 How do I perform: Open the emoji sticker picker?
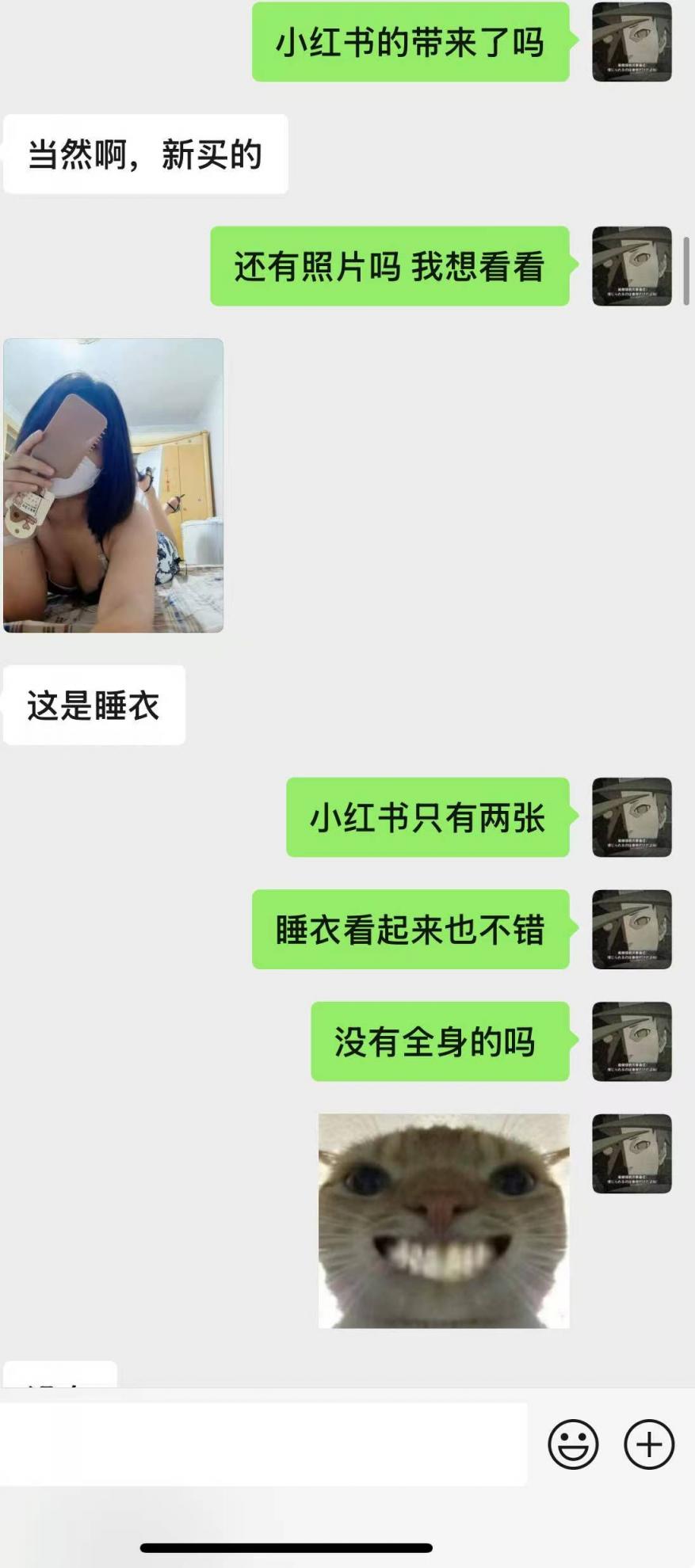573,1444
